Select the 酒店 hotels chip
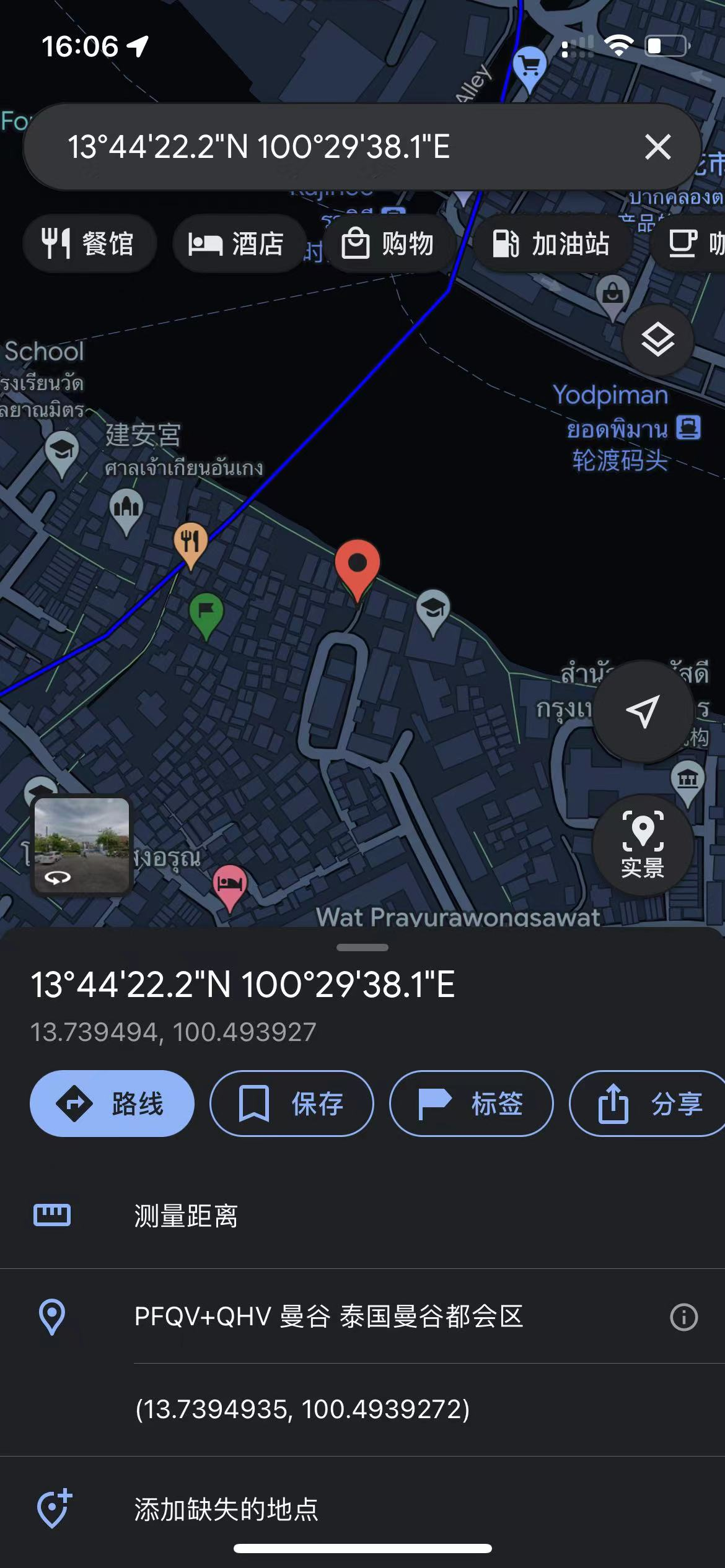The height and width of the screenshot is (1568, 725). click(x=237, y=243)
